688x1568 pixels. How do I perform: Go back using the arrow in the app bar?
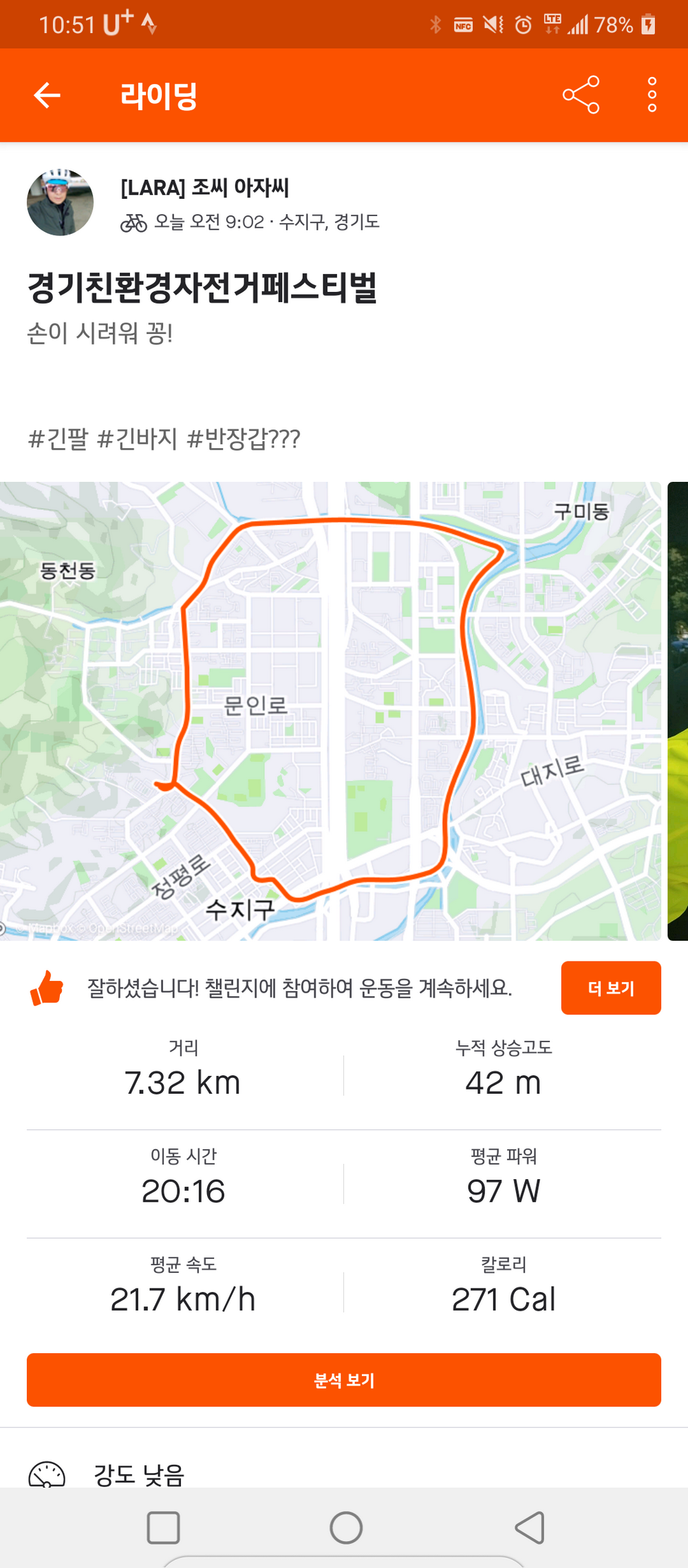point(47,95)
